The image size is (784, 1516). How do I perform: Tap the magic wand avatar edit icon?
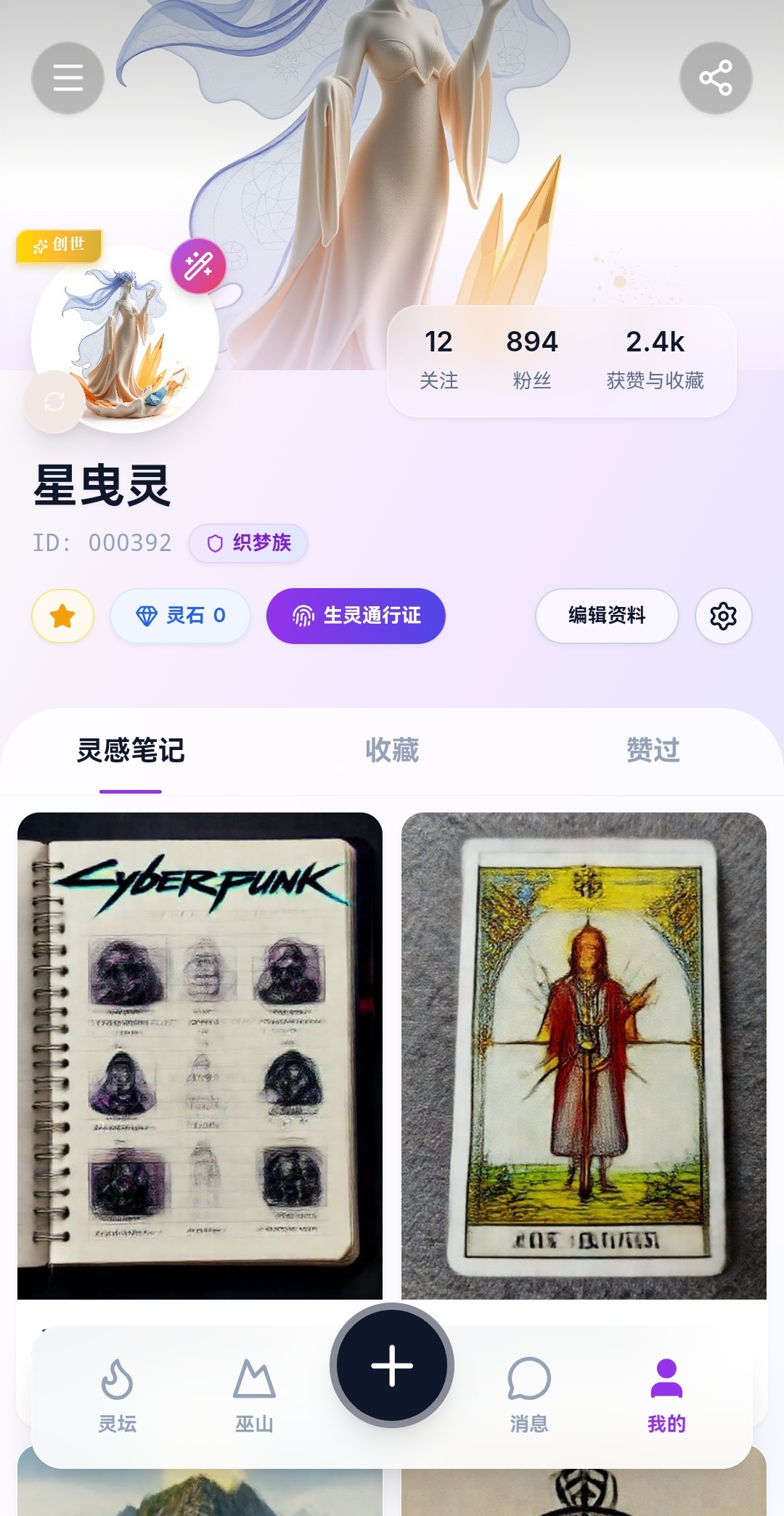coord(198,266)
